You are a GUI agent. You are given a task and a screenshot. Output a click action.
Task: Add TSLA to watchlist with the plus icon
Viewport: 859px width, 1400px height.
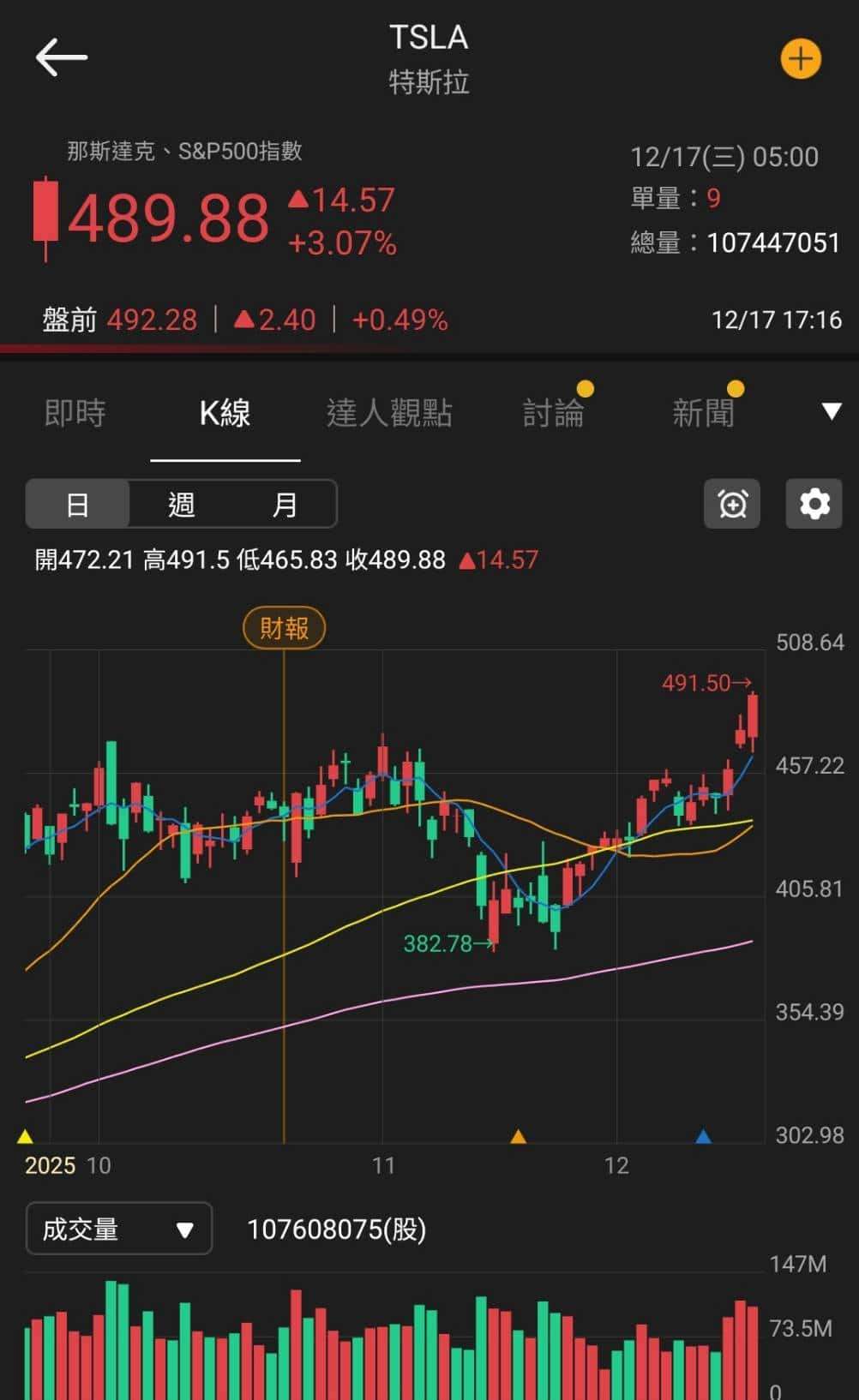tap(800, 58)
